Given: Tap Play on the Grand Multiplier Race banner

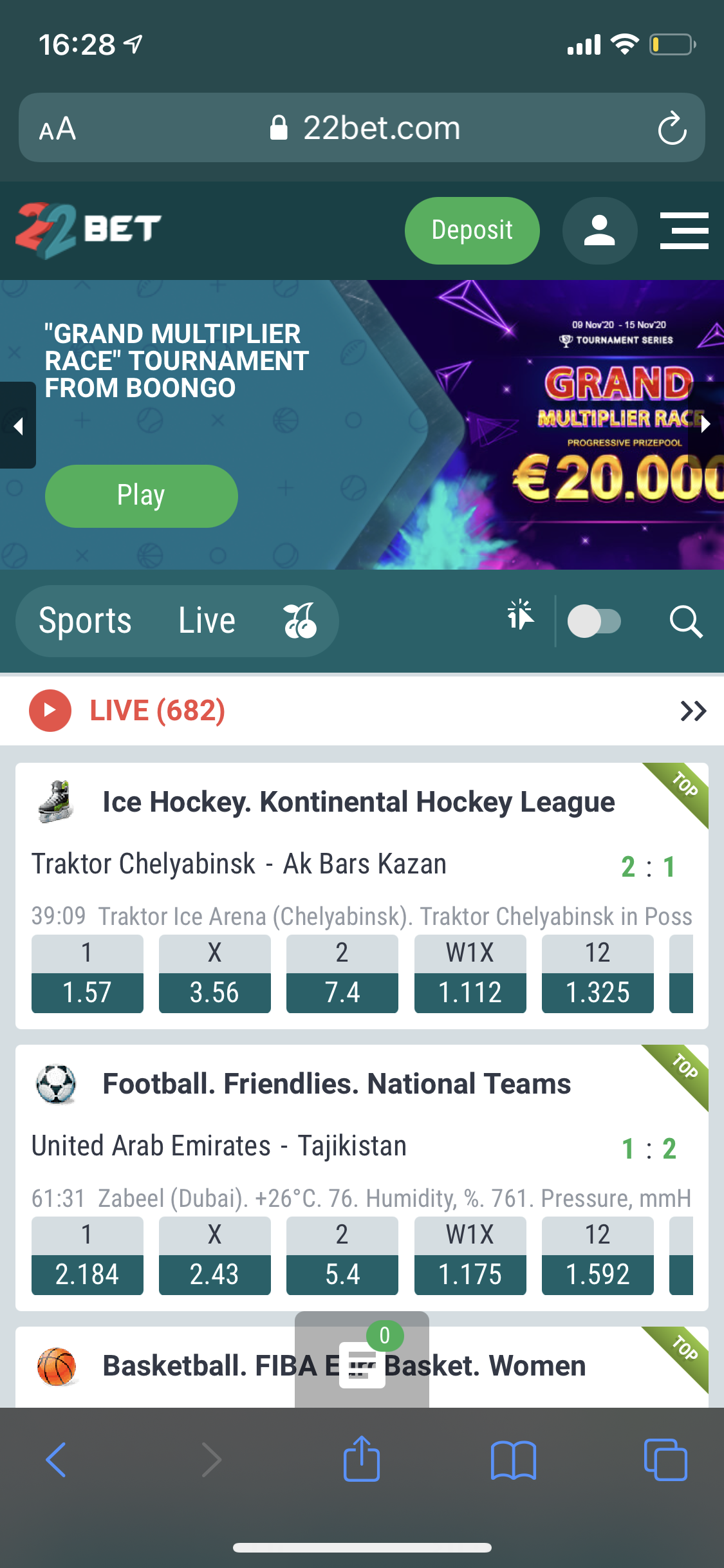Looking at the screenshot, I should (x=141, y=496).
